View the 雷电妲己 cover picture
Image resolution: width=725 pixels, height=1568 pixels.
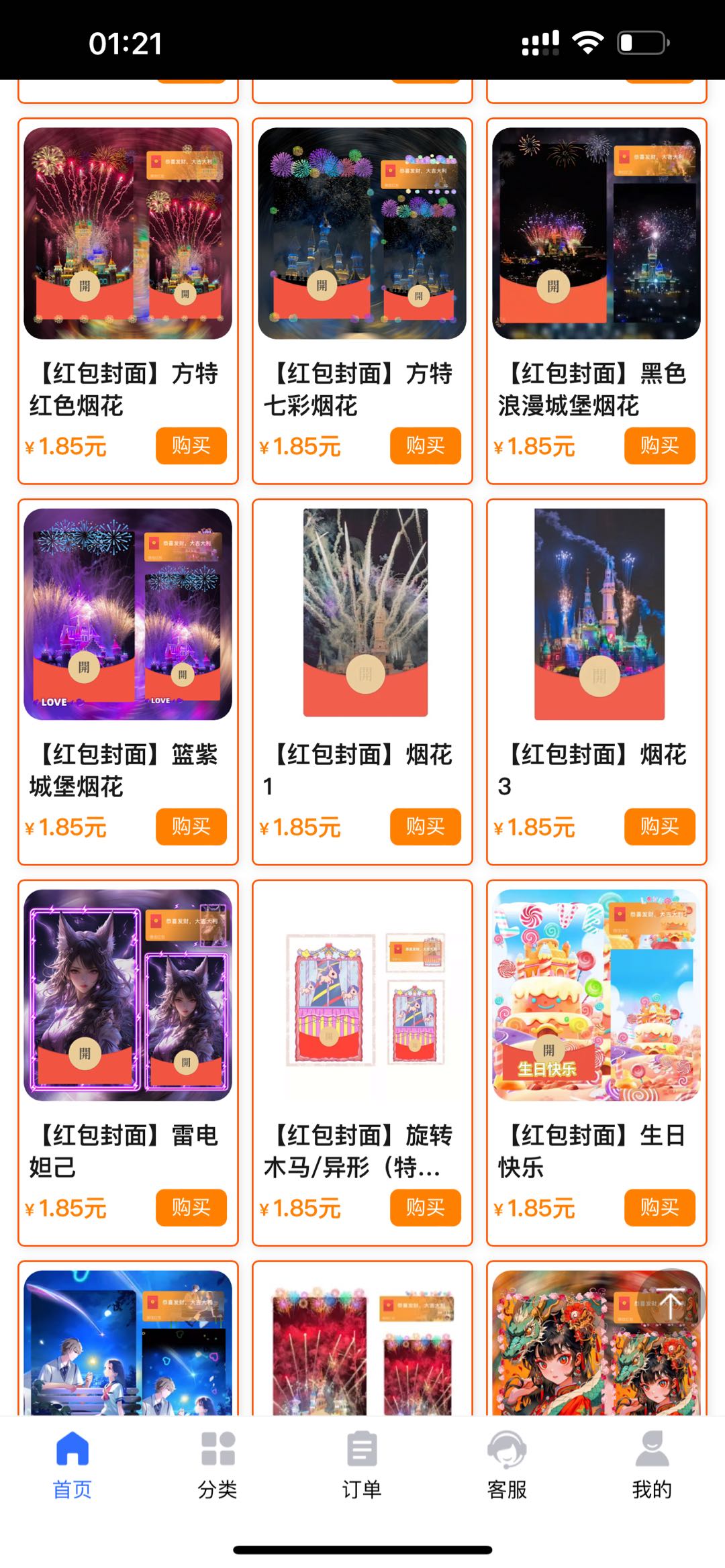128,995
